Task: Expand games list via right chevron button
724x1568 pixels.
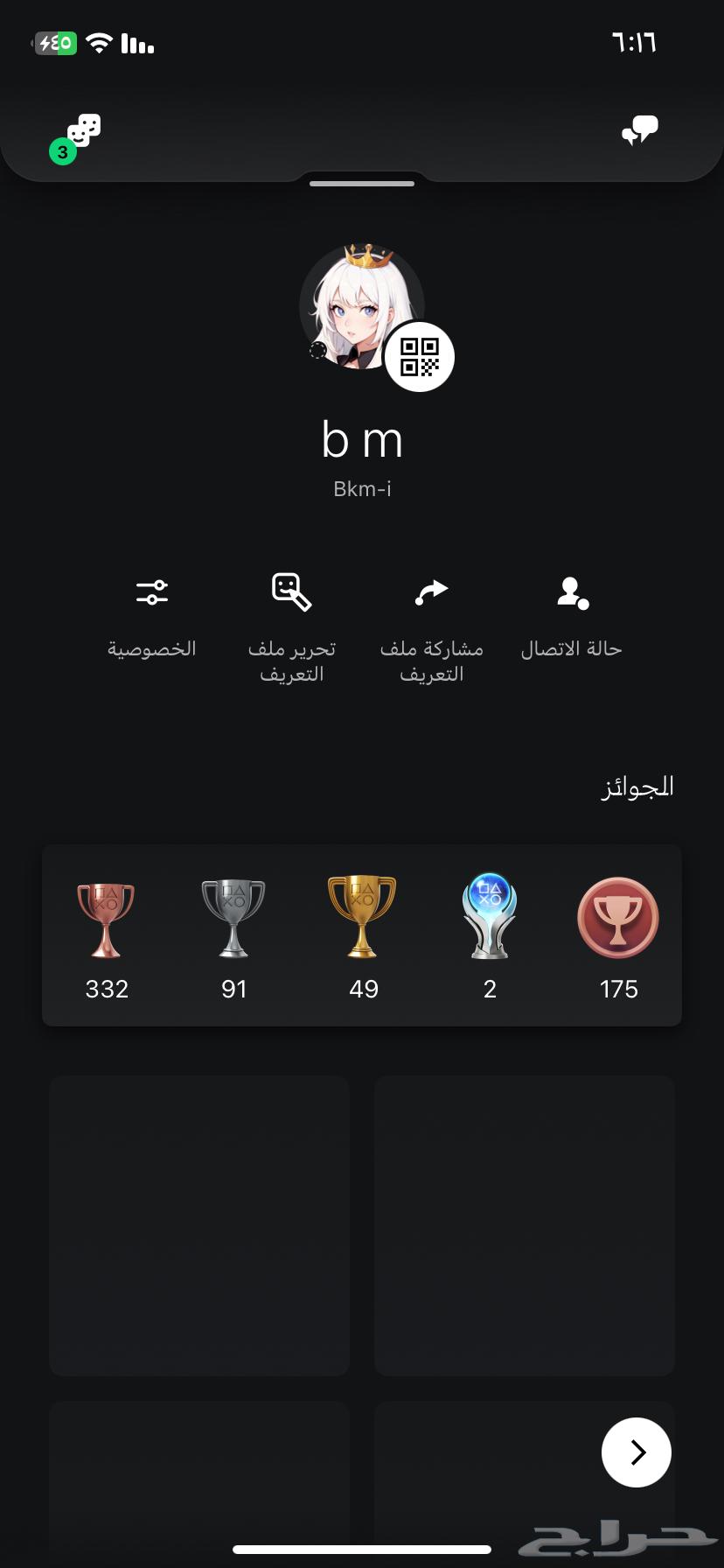Action: (x=636, y=1452)
